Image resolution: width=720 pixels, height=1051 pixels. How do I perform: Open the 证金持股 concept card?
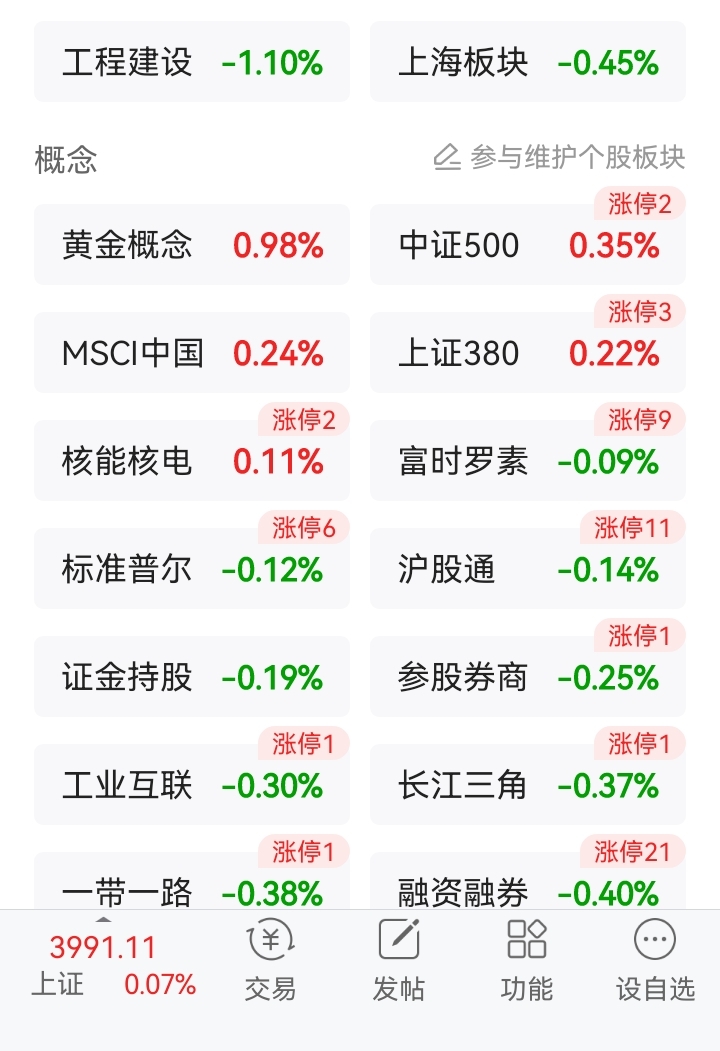pos(192,676)
